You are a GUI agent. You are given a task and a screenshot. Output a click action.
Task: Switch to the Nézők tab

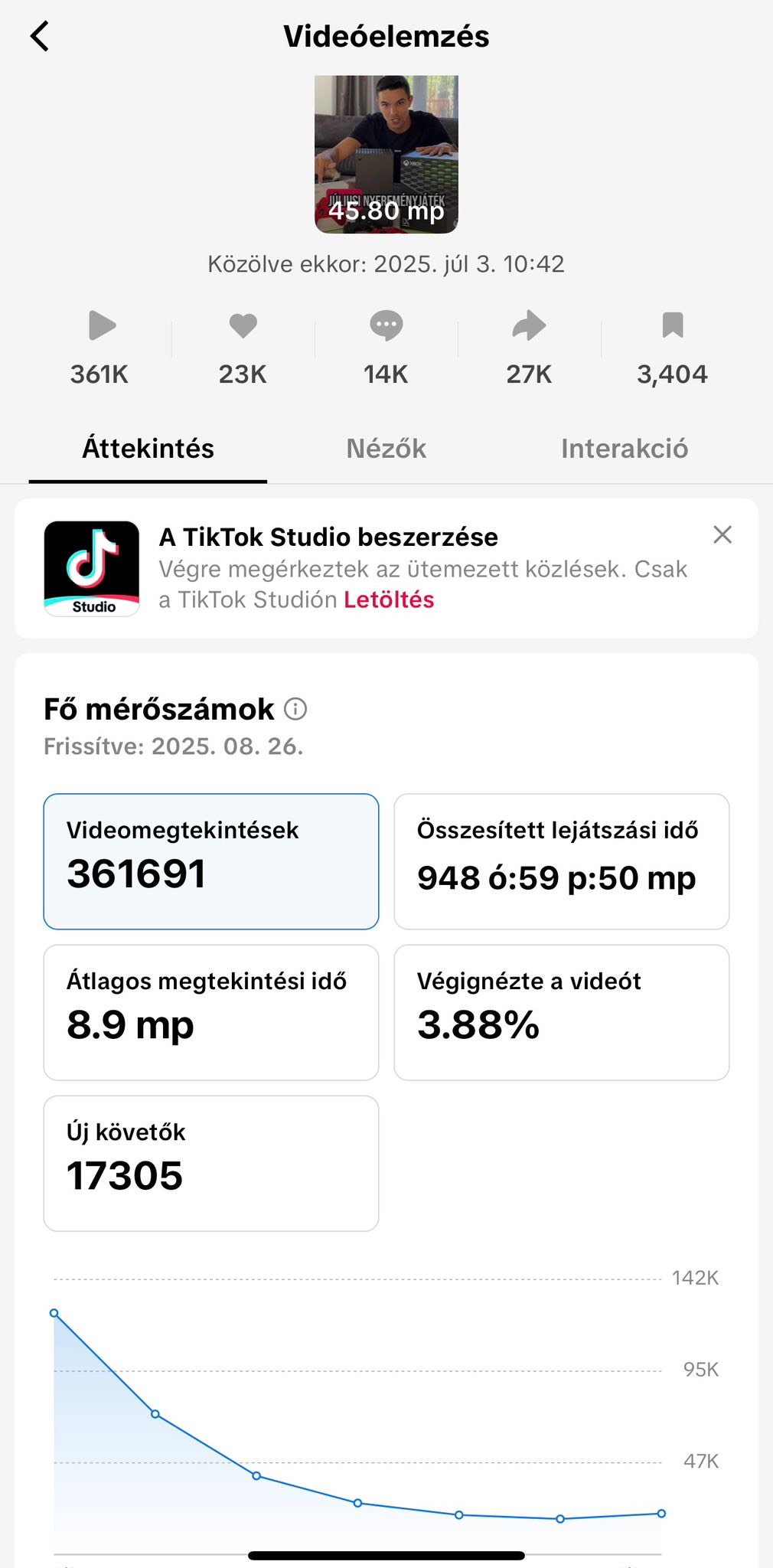(386, 449)
